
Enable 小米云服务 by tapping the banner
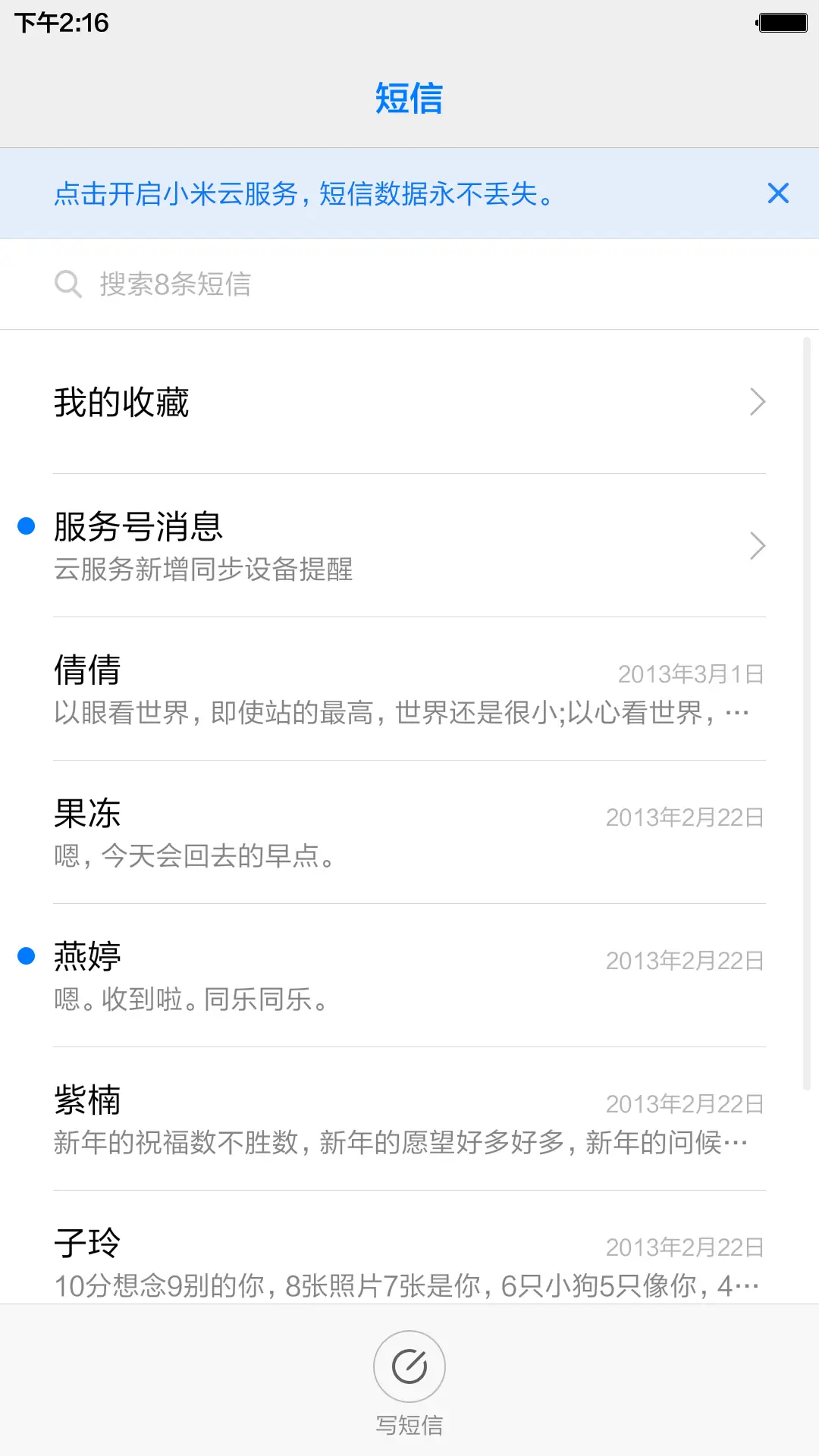pos(303,193)
